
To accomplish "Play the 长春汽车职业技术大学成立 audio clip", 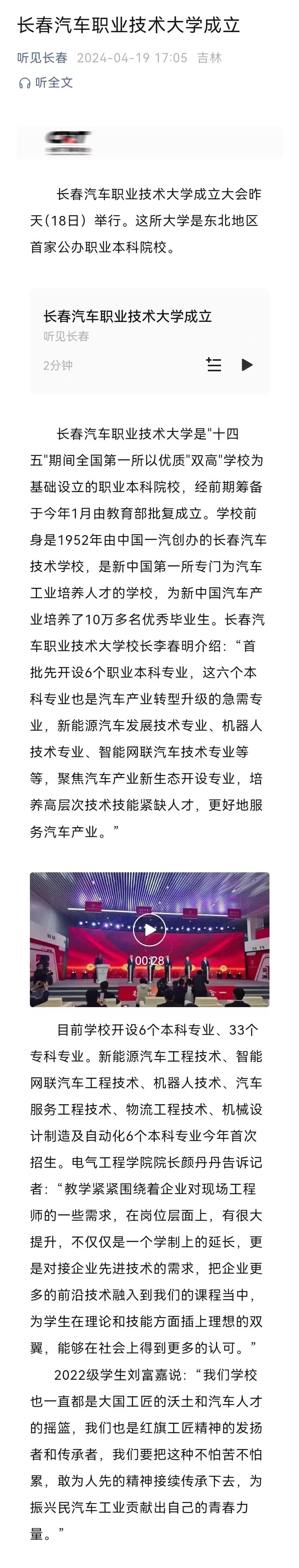I will click(x=247, y=364).
